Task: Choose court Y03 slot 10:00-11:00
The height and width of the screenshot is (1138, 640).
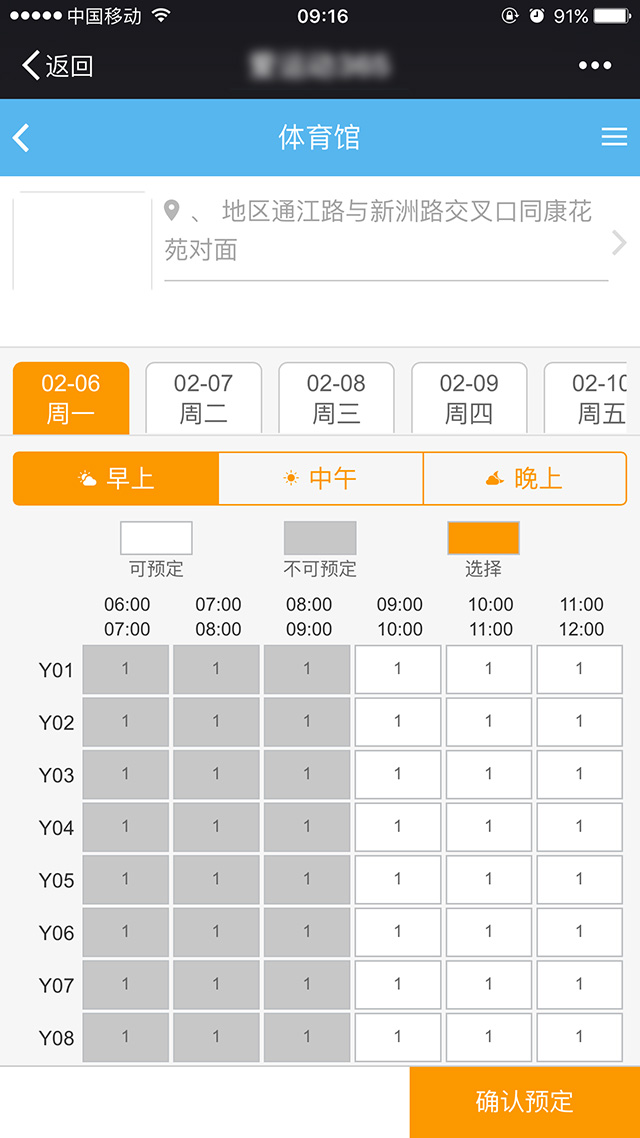Action: click(x=488, y=774)
